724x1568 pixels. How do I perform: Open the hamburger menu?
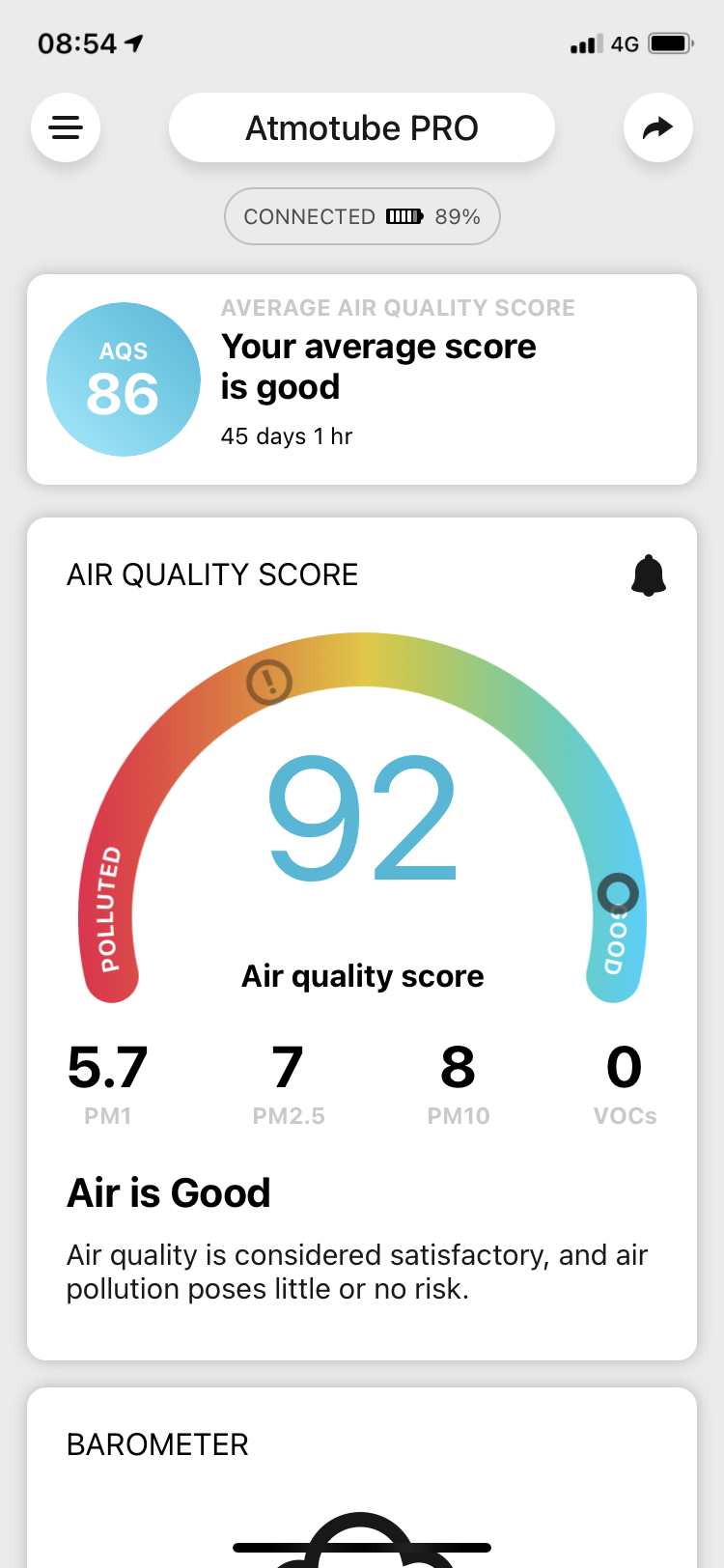click(66, 127)
